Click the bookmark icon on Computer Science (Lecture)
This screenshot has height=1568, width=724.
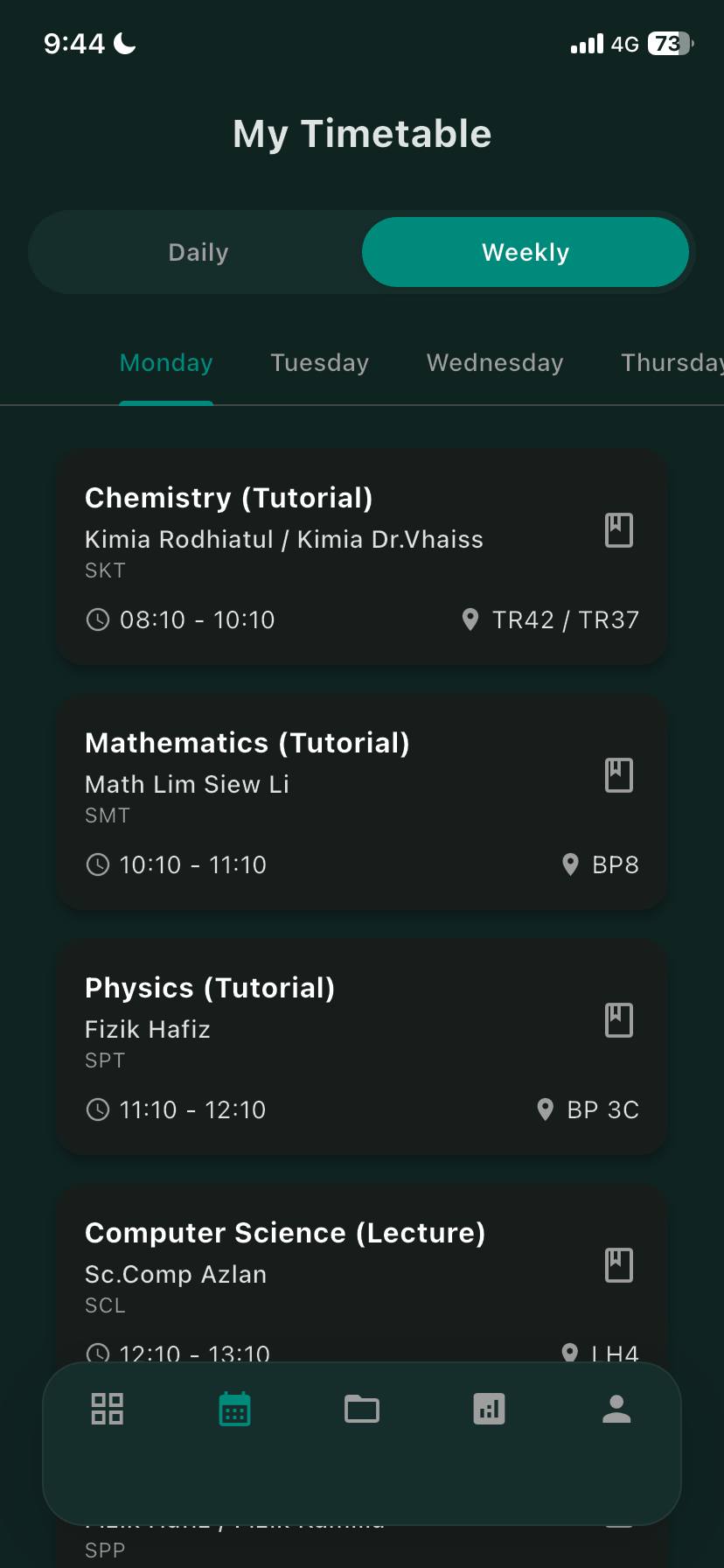click(618, 1265)
